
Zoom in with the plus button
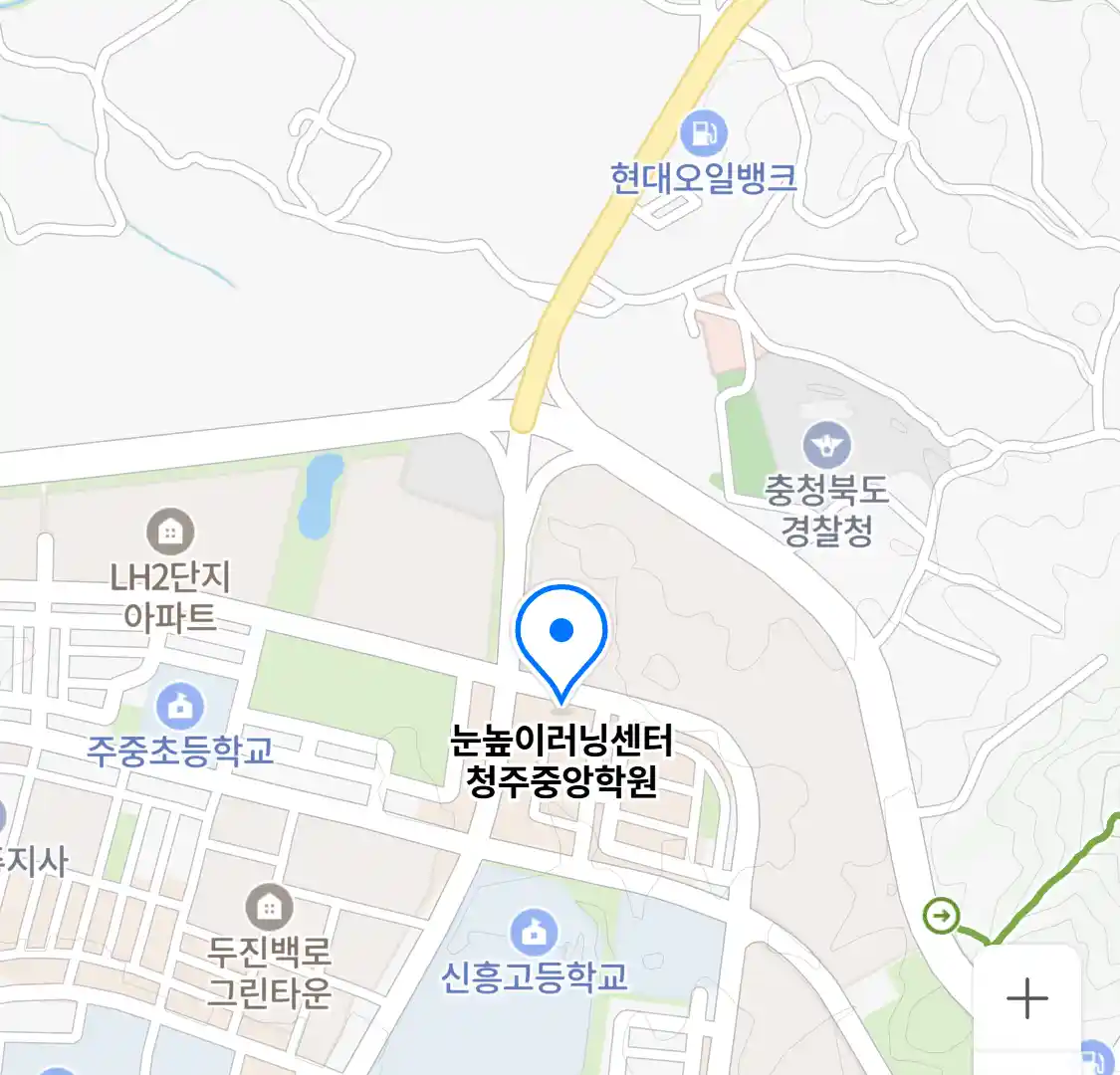[x=1026, y=998]
